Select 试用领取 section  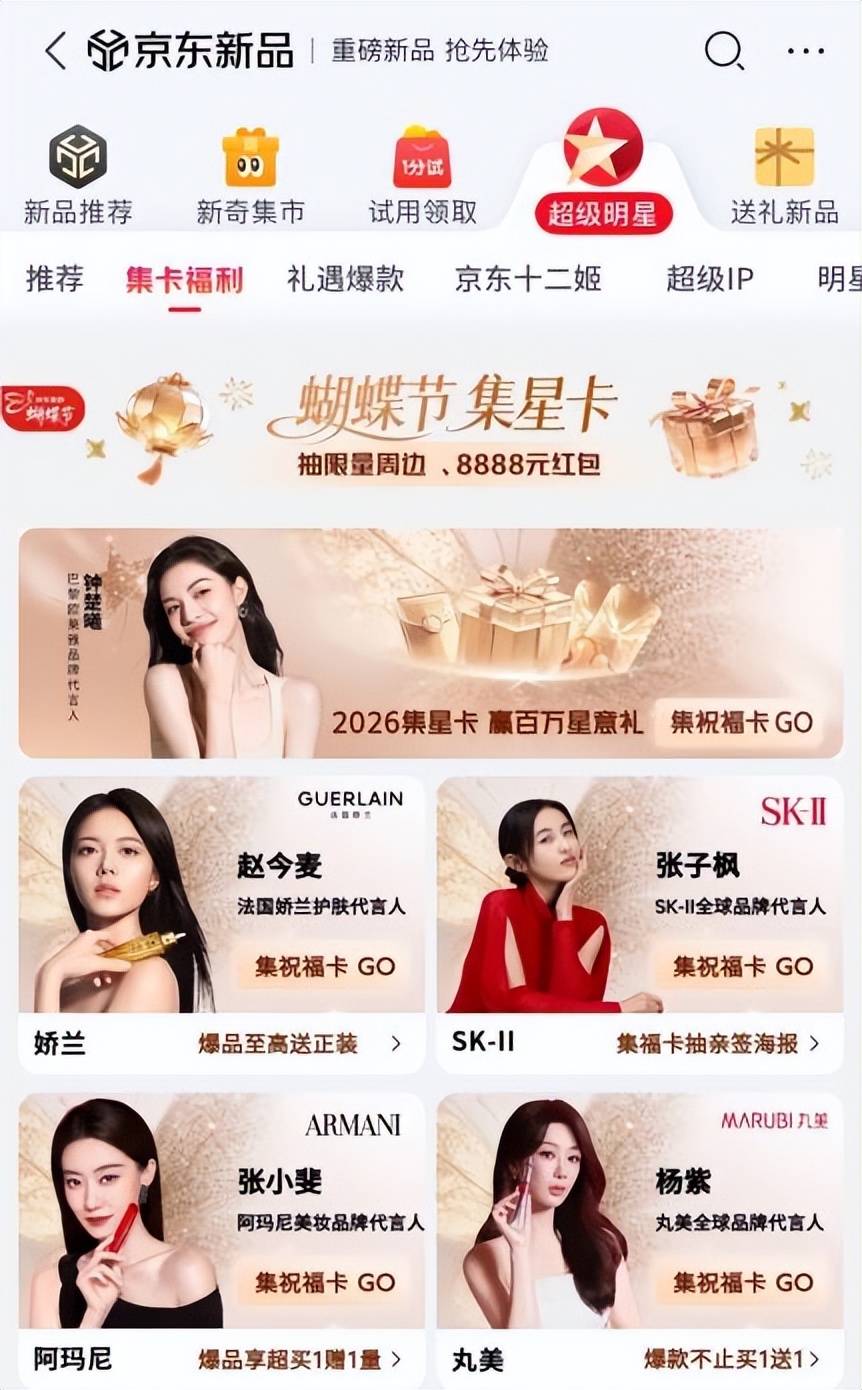422,176
